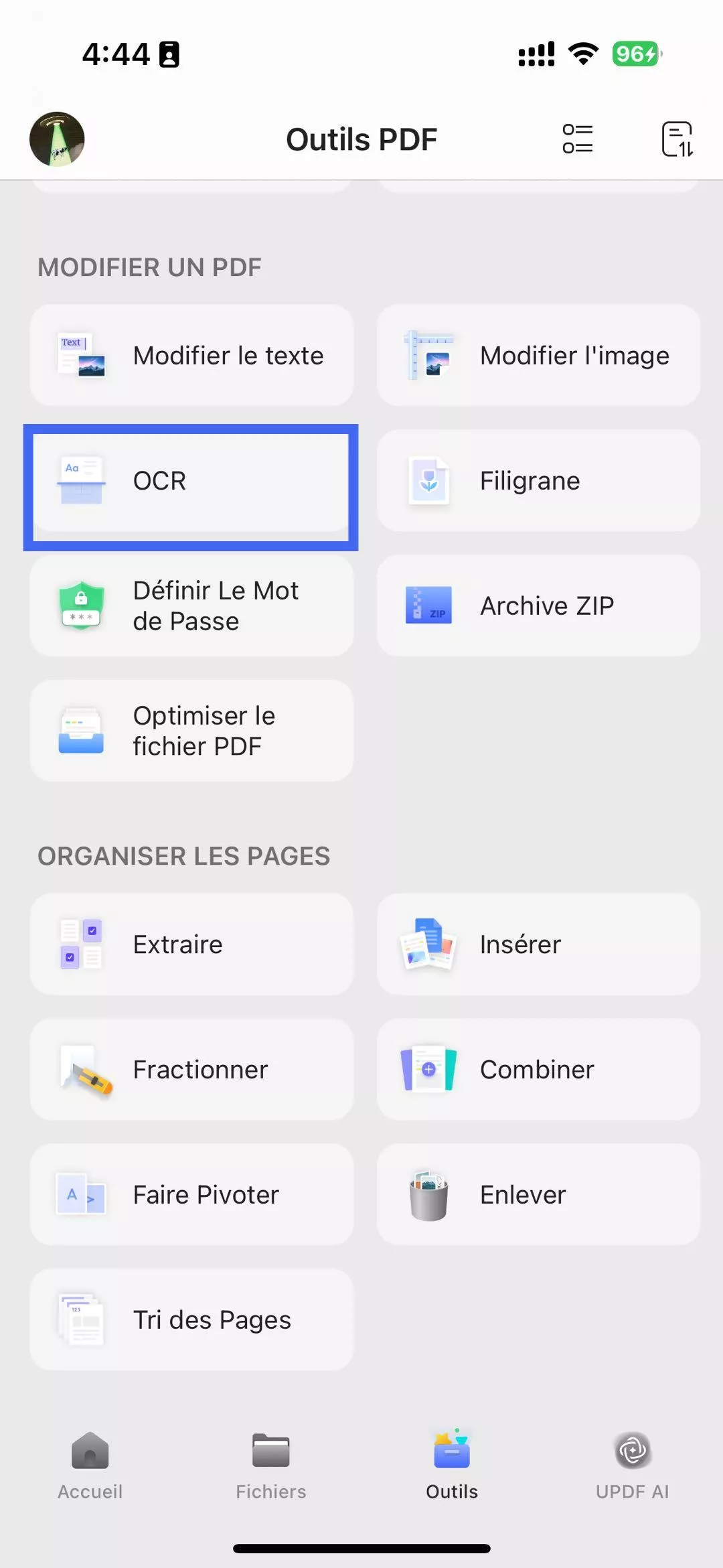Select the Faire Pivoter rotation tool

coord(190,1194)
